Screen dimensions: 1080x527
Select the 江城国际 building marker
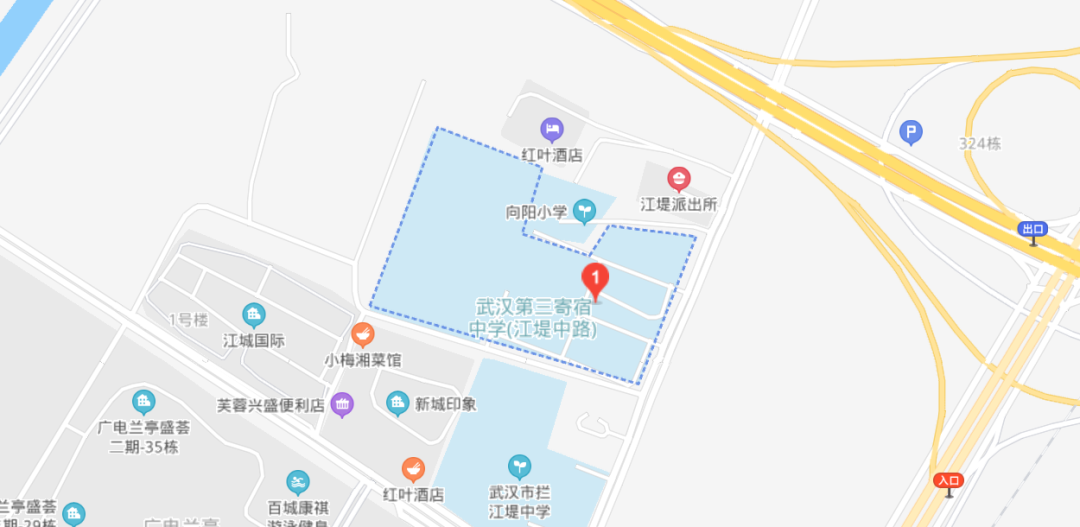coord(254,315)
